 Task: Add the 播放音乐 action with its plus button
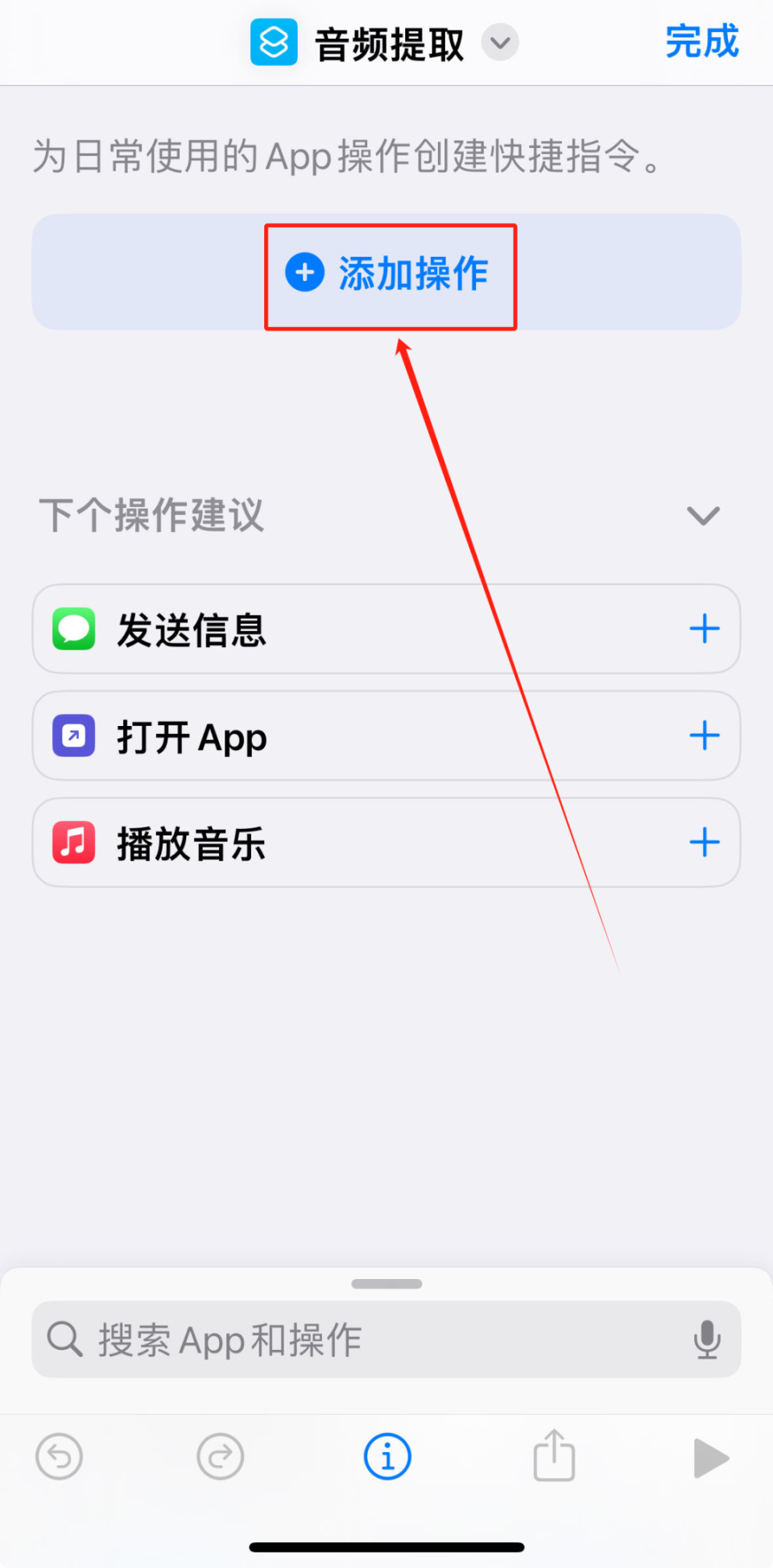[704, 842]
